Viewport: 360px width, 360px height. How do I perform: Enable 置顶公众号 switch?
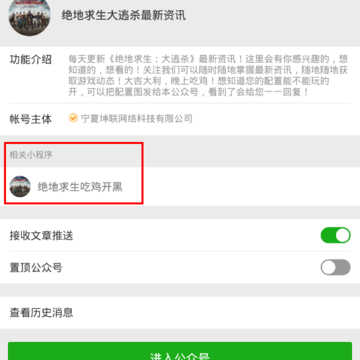point(336,268)
